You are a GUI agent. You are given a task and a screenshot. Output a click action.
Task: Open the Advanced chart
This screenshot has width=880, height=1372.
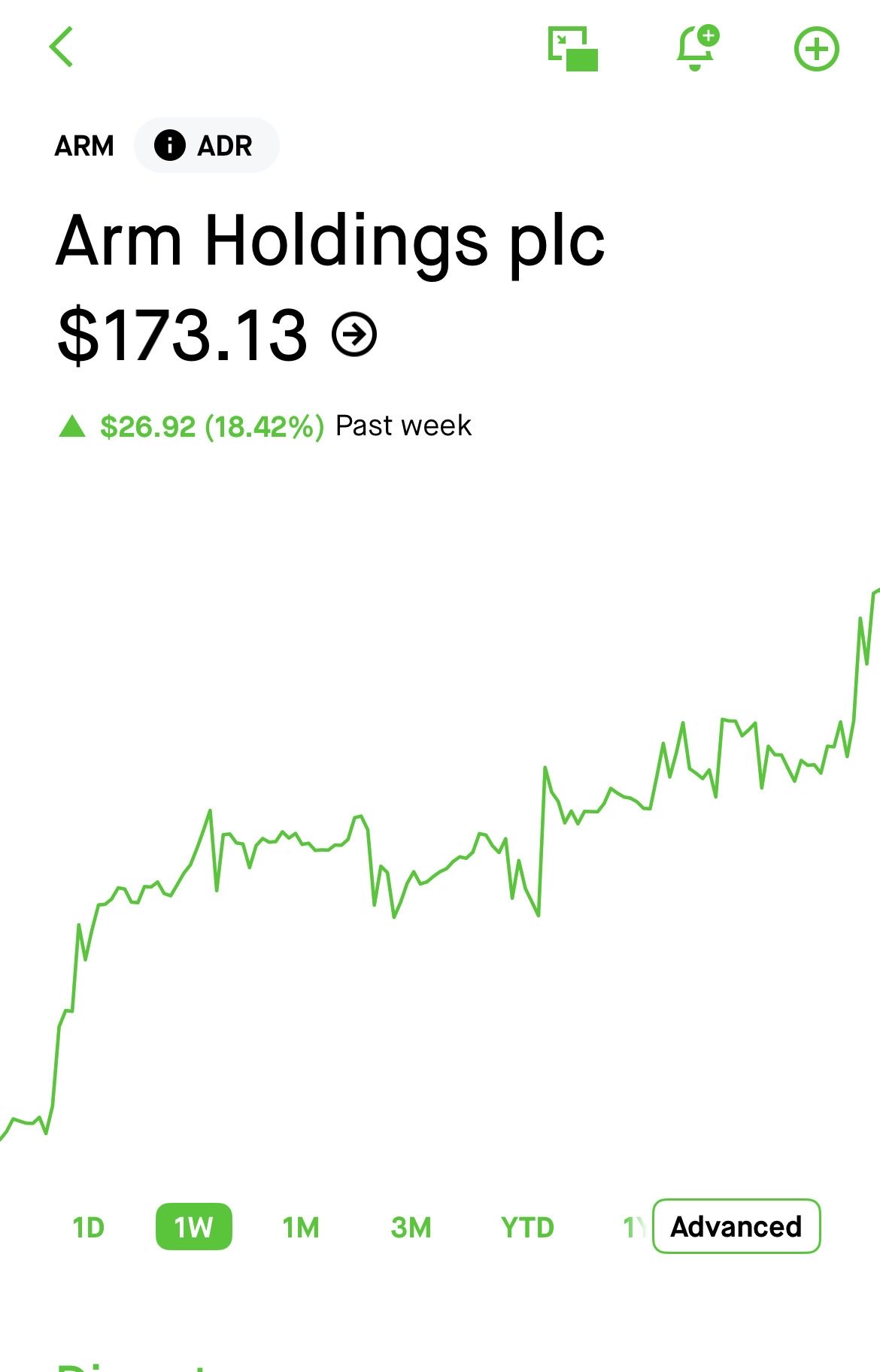[736, 1227]
